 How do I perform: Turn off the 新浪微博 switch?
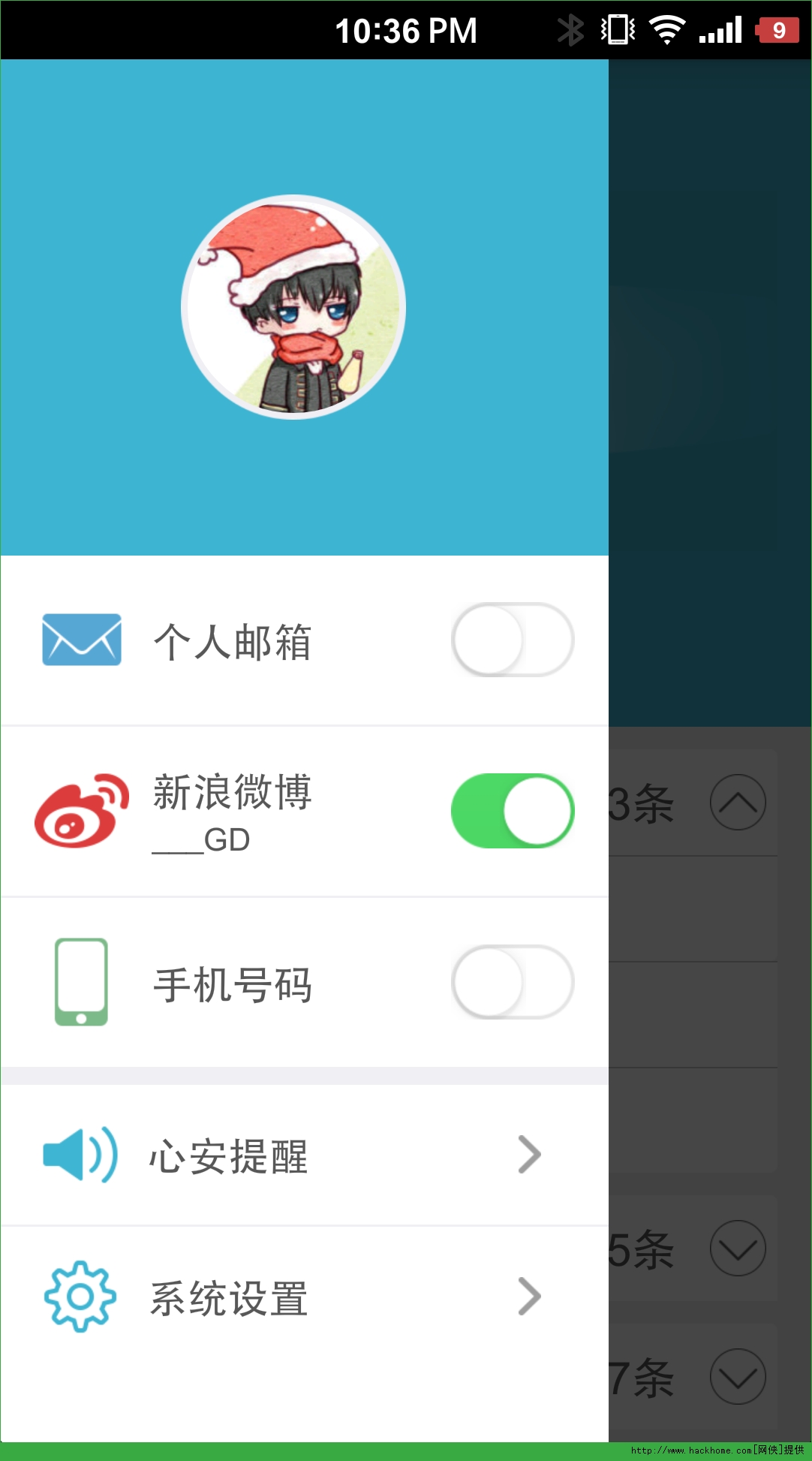pyautogui.click(x=513, y=811)
